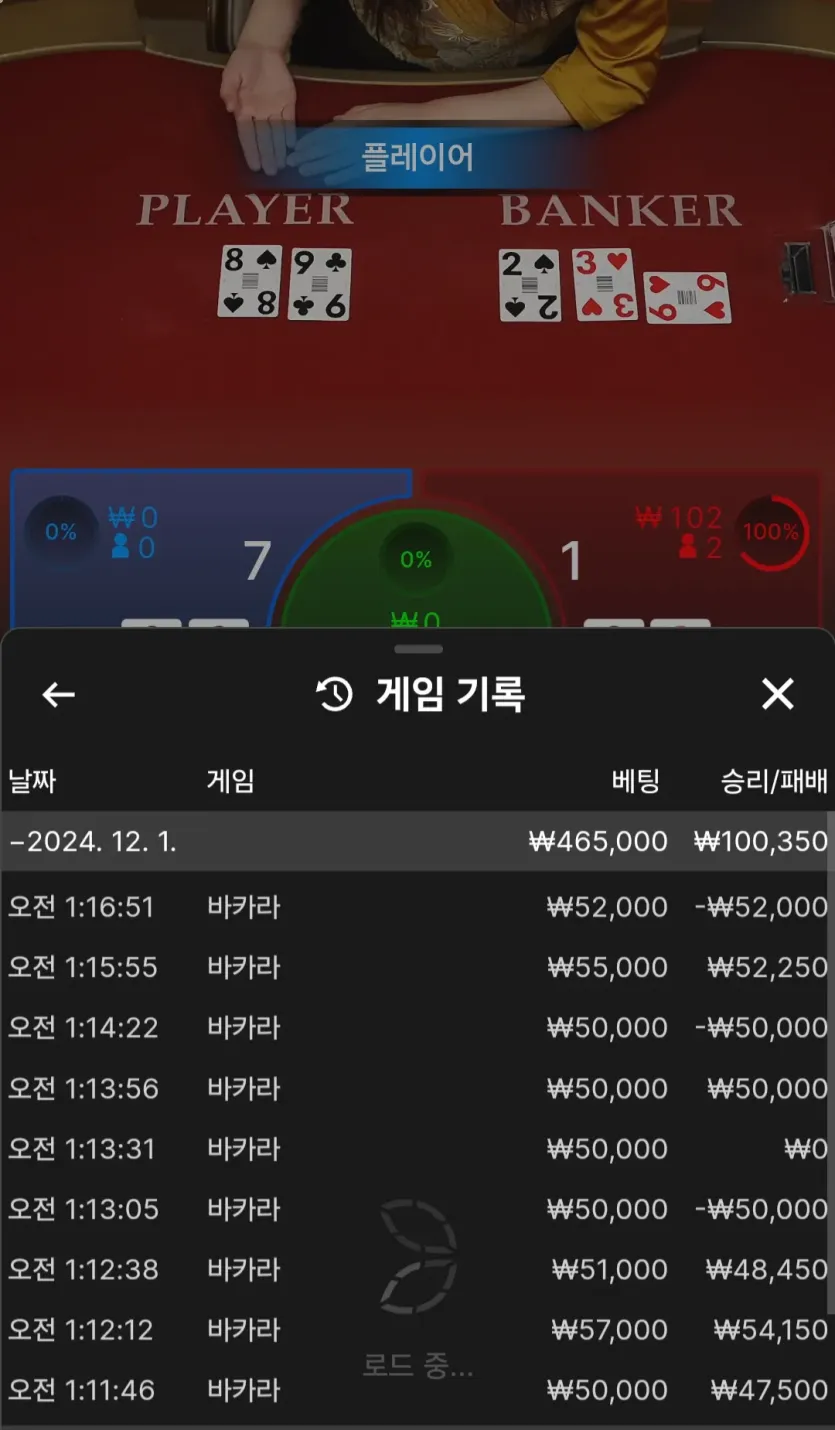Tap the panel drag handle
Screen dimensions: 835x1430
418,649
